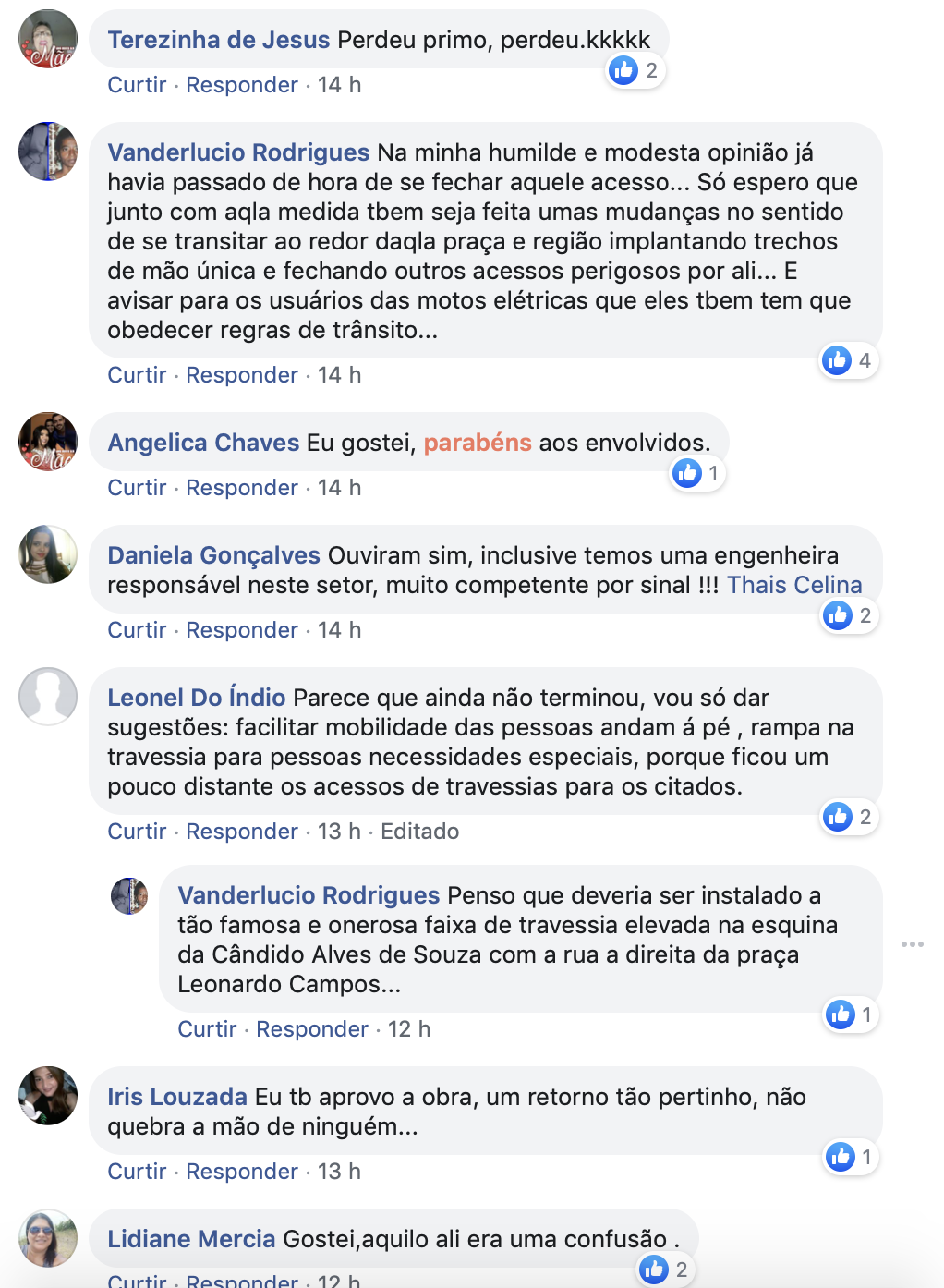Reply to Daniela Gonçalves's comment

[241, 630]
